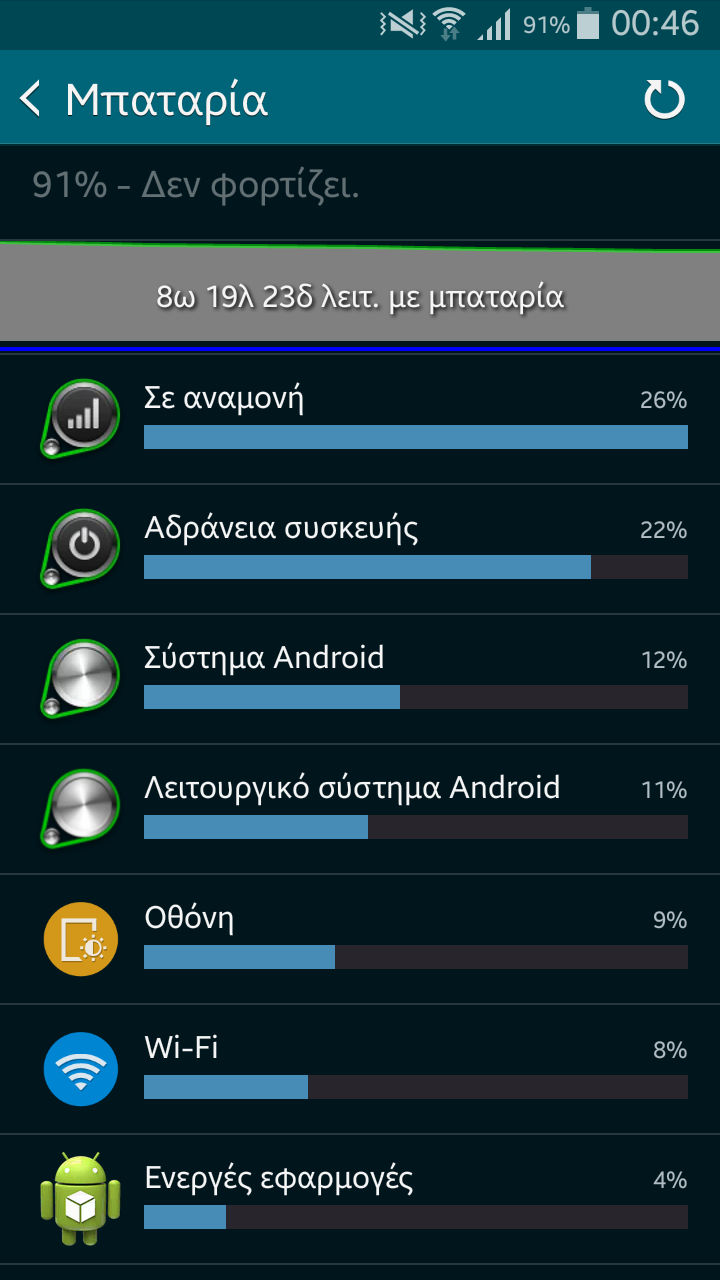Open Λειτουργικό σύστημα Android details
Viewport: 720px width, 1280px height.
360,810
